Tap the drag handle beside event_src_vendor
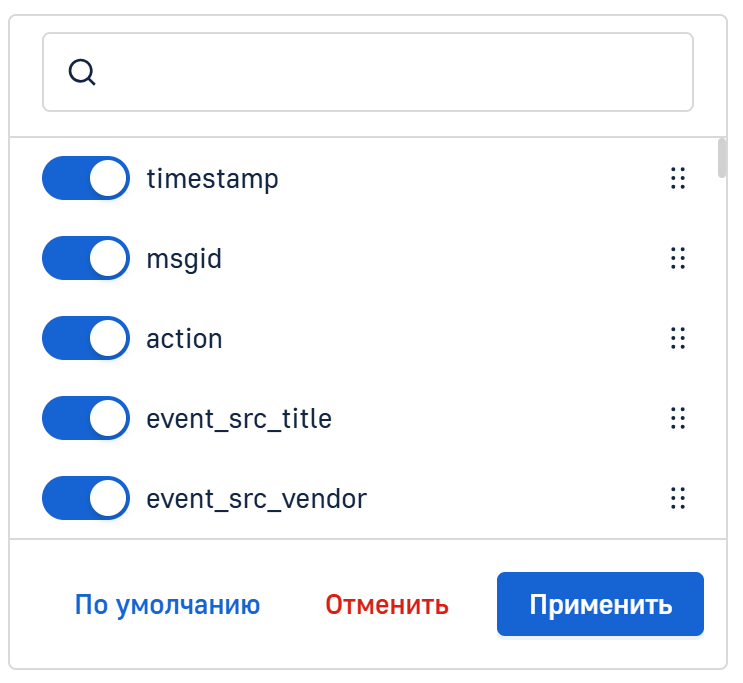 click(x=678, y=497)
